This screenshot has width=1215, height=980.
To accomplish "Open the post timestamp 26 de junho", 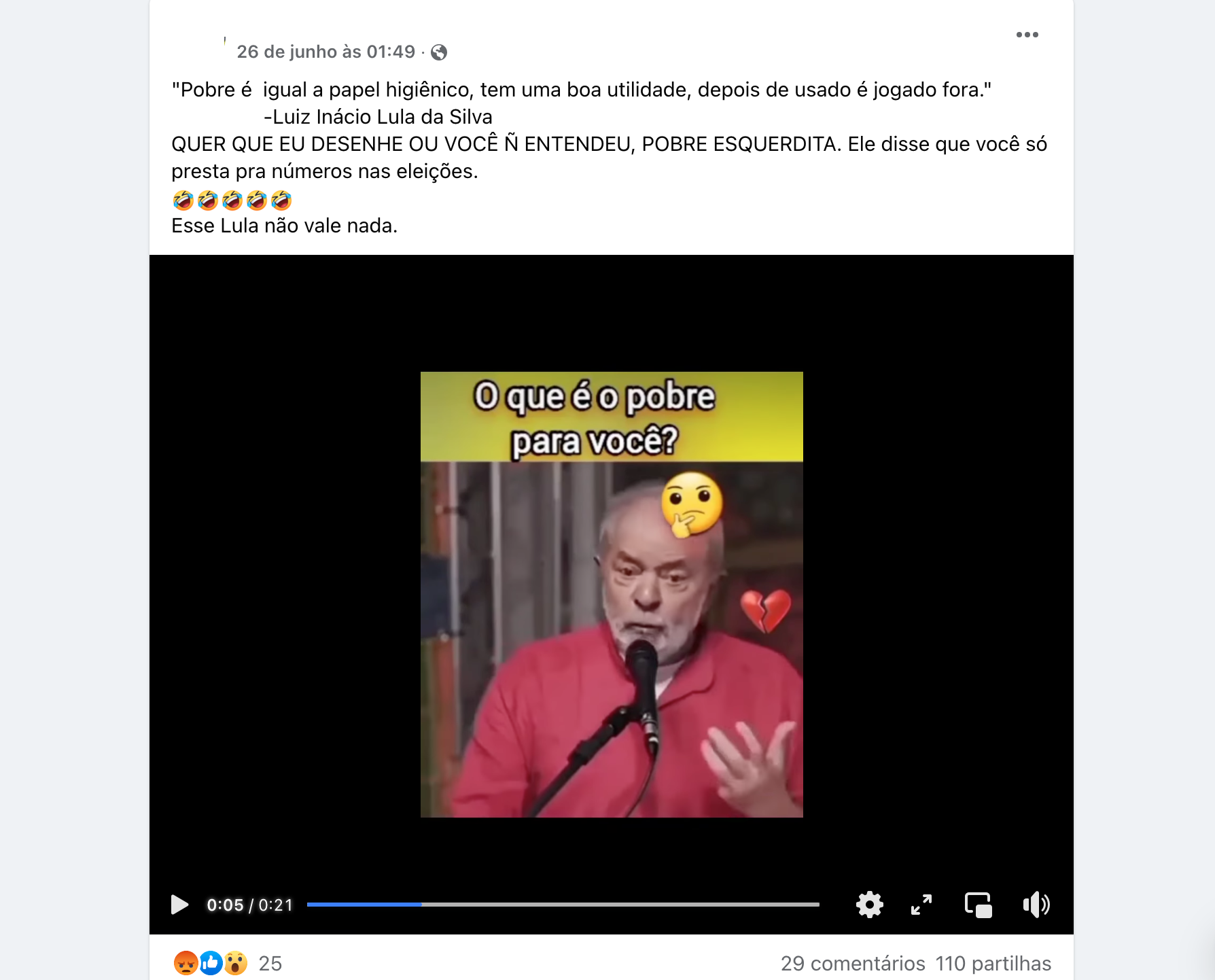I will coord(325,52).
